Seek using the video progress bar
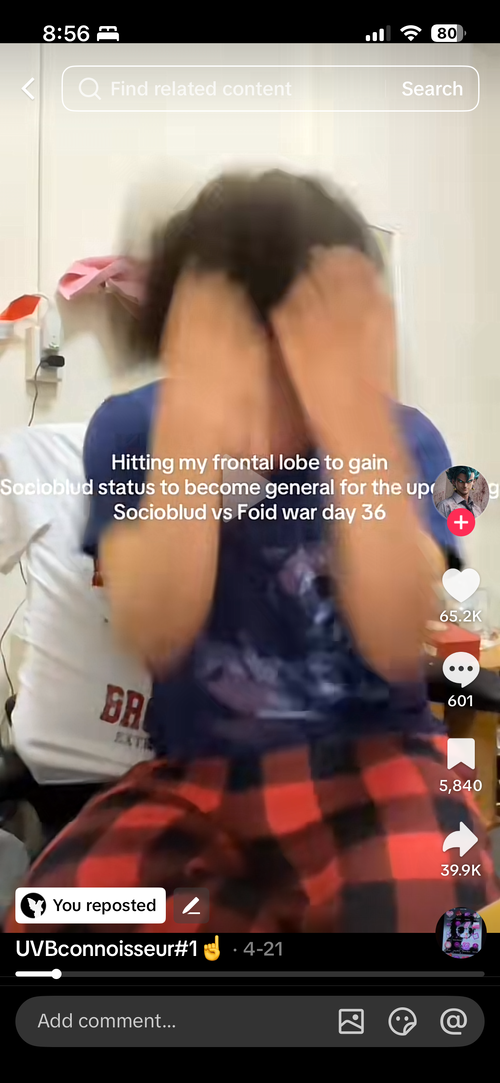 coord(250,974)
